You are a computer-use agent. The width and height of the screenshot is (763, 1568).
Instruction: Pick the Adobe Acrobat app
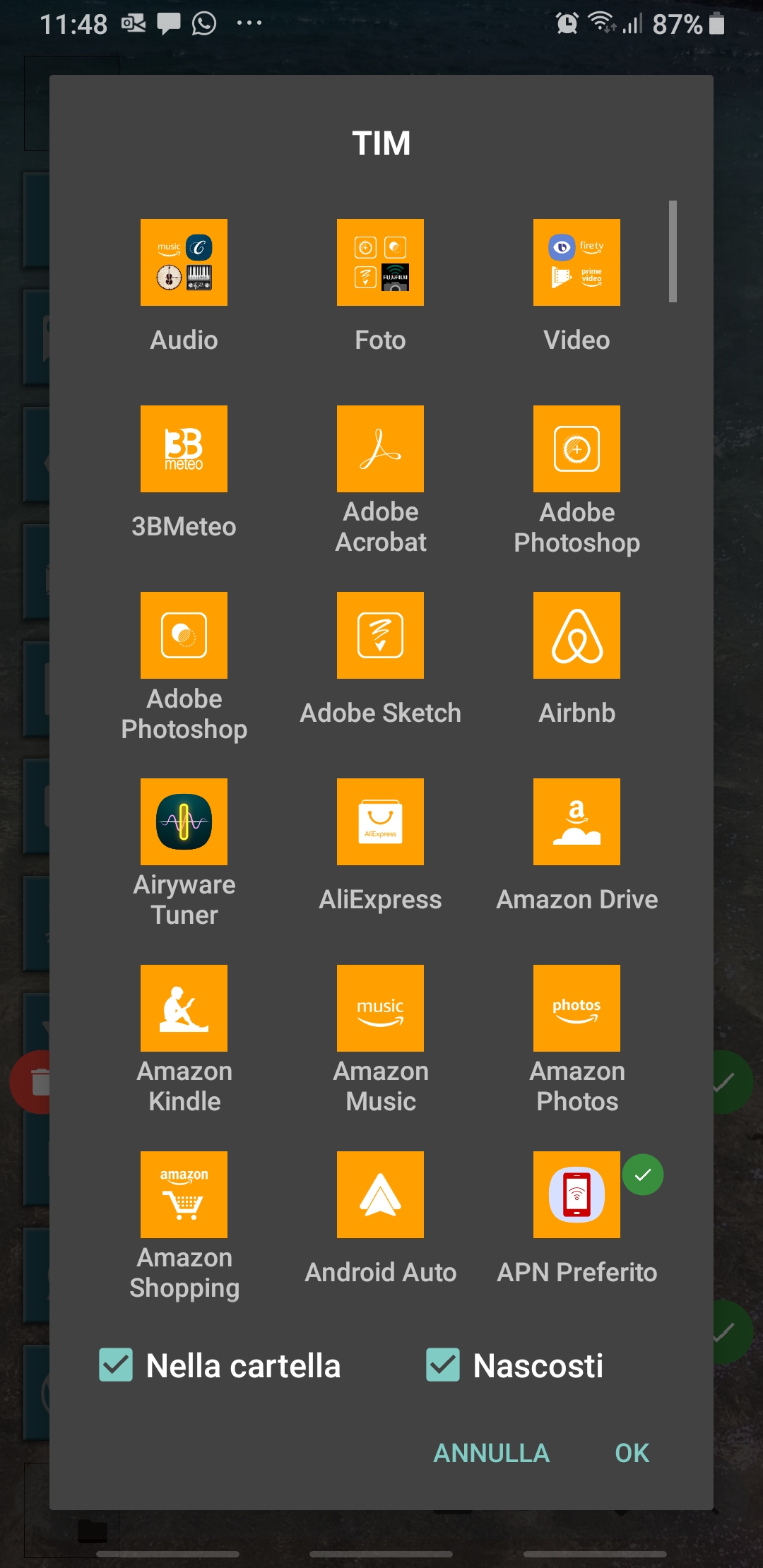tap(380, 449)
